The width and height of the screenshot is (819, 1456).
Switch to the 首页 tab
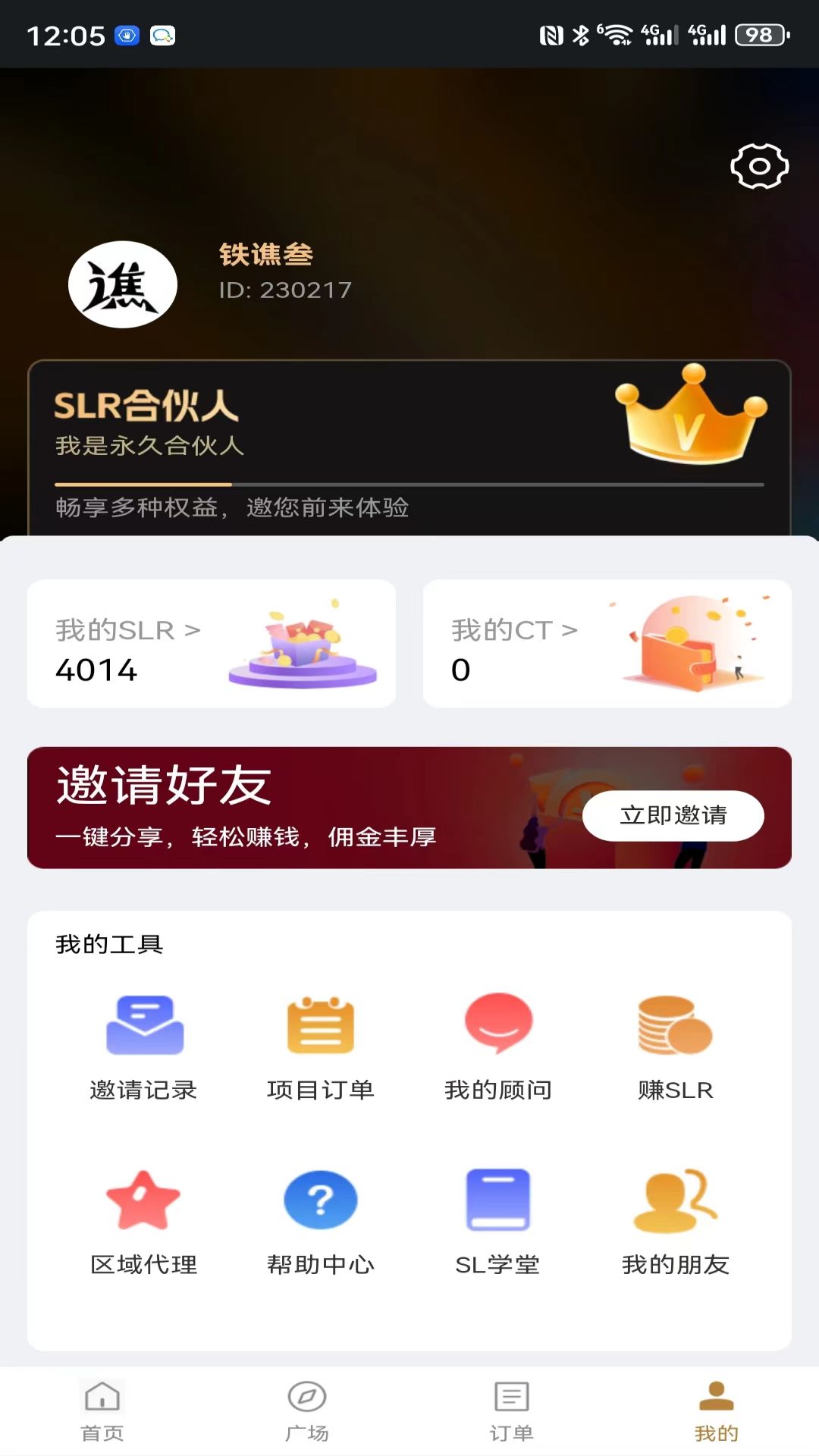102,1411
